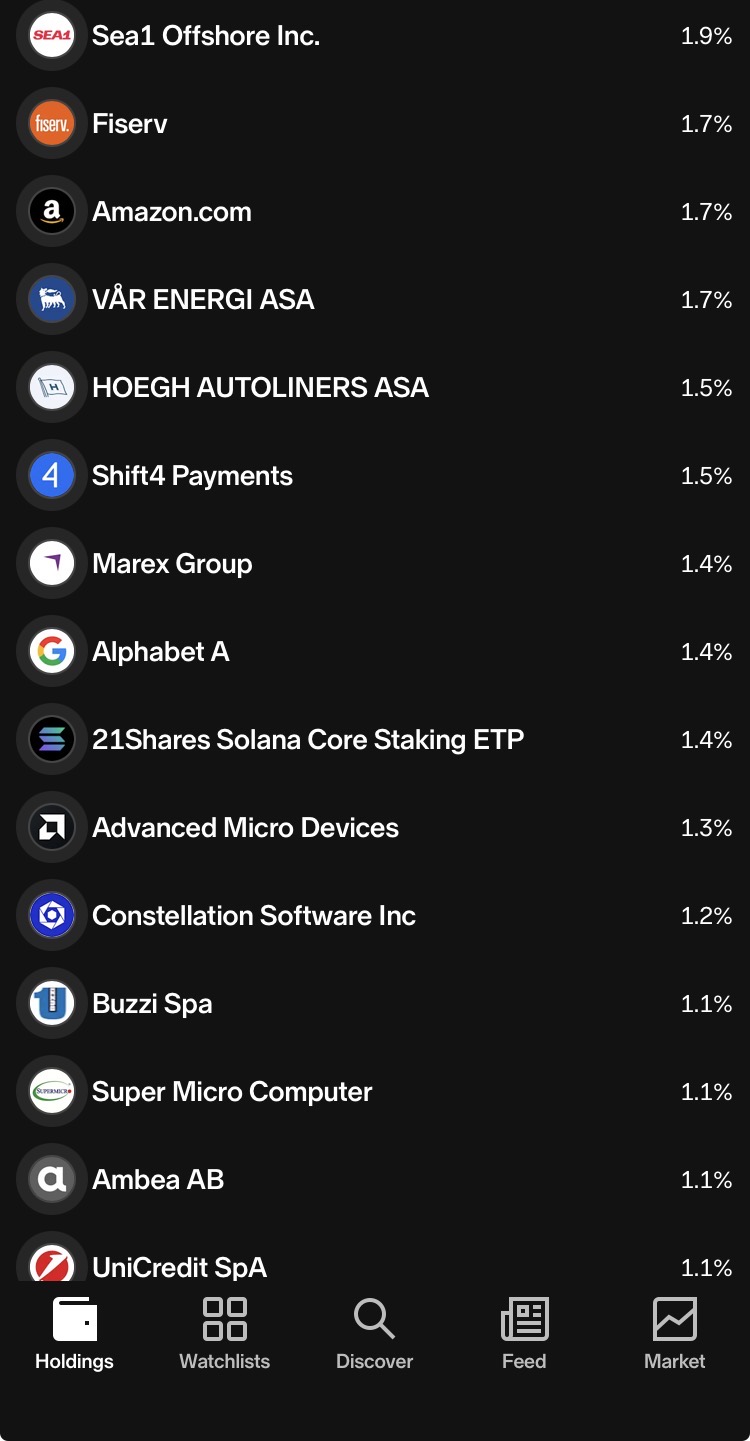View Amazon.com holding details
The height and width of the screenshot is (1441, 750).
pos(375,212)
